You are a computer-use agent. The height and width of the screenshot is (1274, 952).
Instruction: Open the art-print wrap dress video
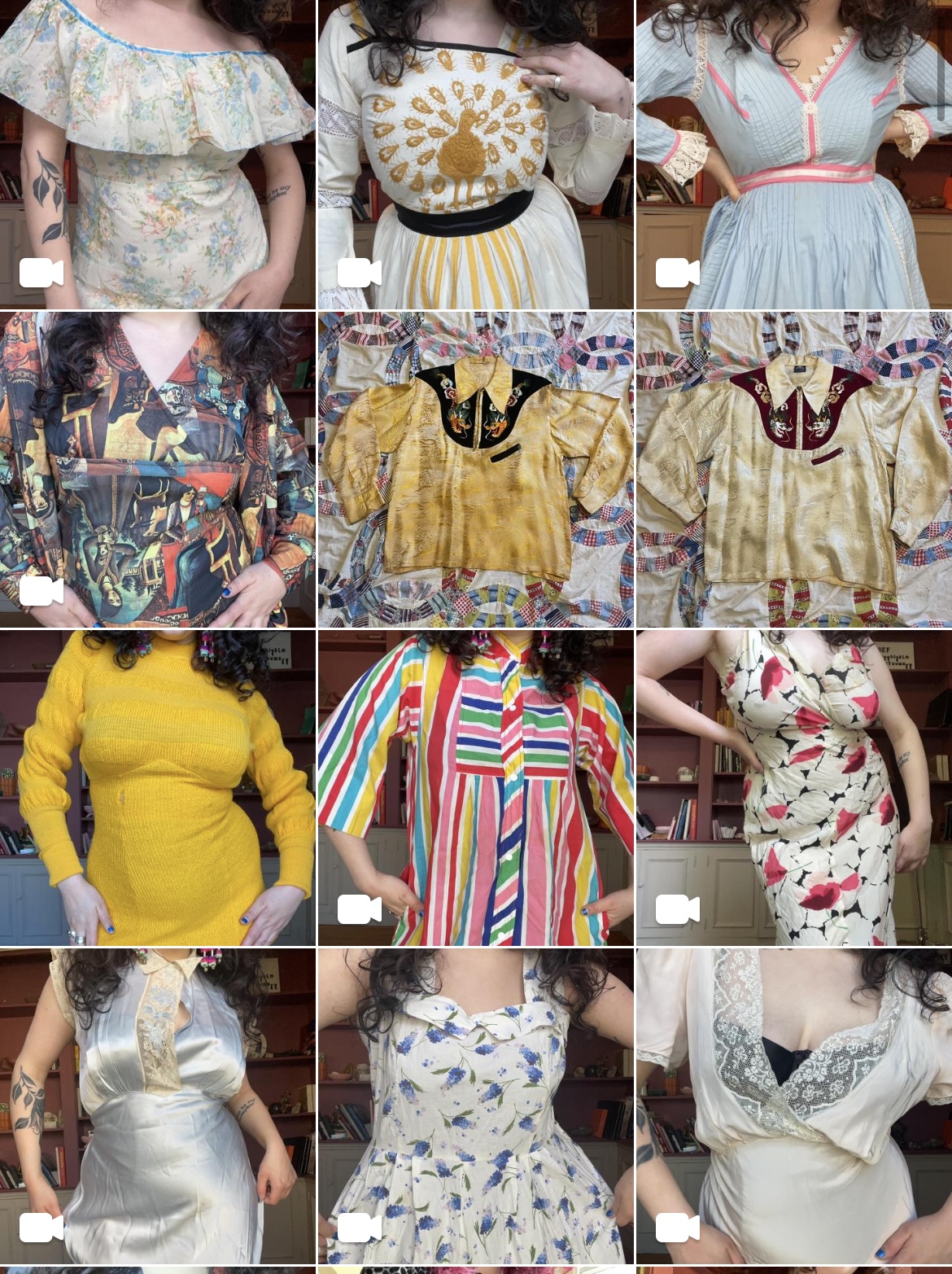click(157, 469)
